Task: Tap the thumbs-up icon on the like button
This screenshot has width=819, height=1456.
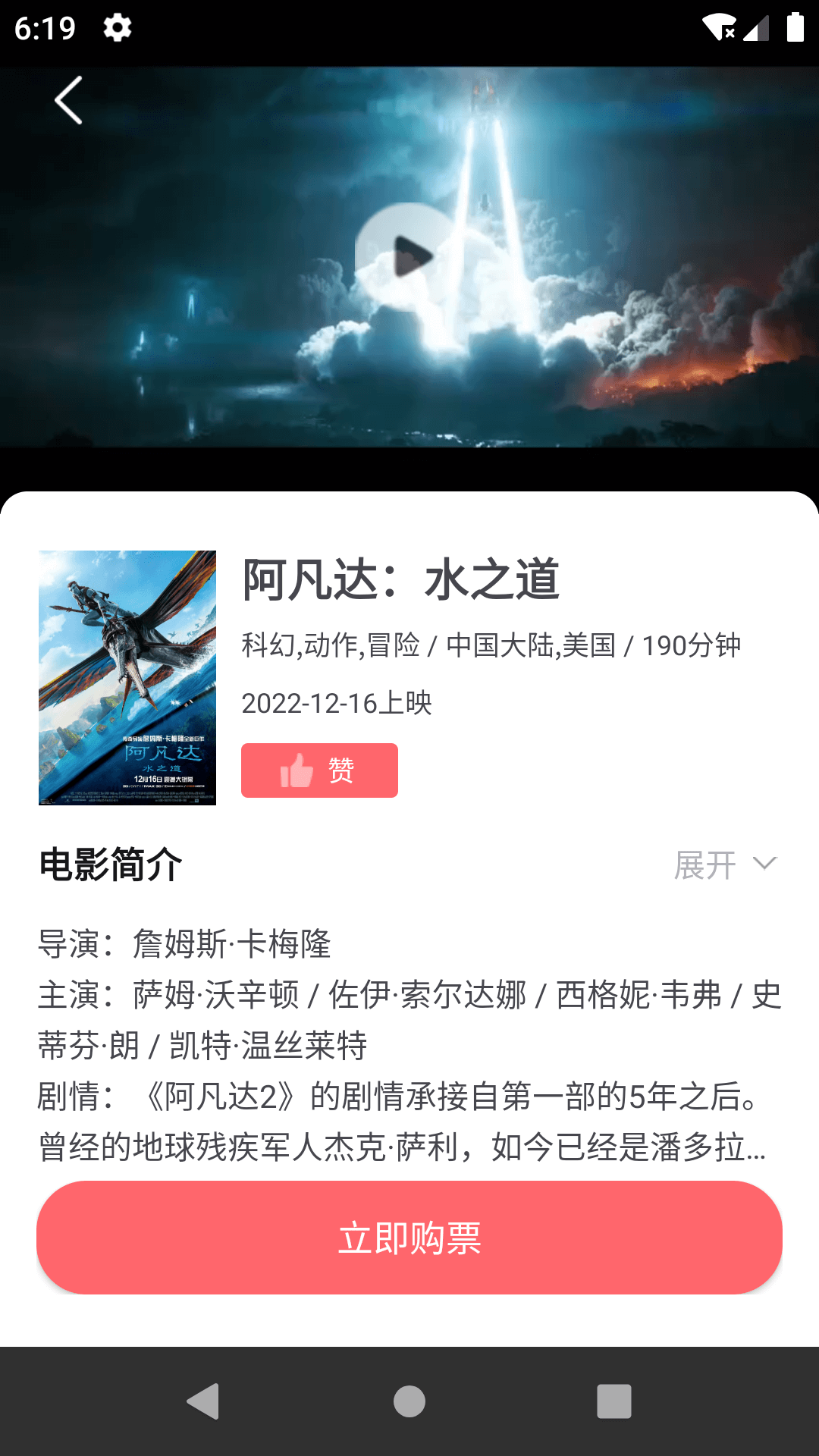Action: 295,770
